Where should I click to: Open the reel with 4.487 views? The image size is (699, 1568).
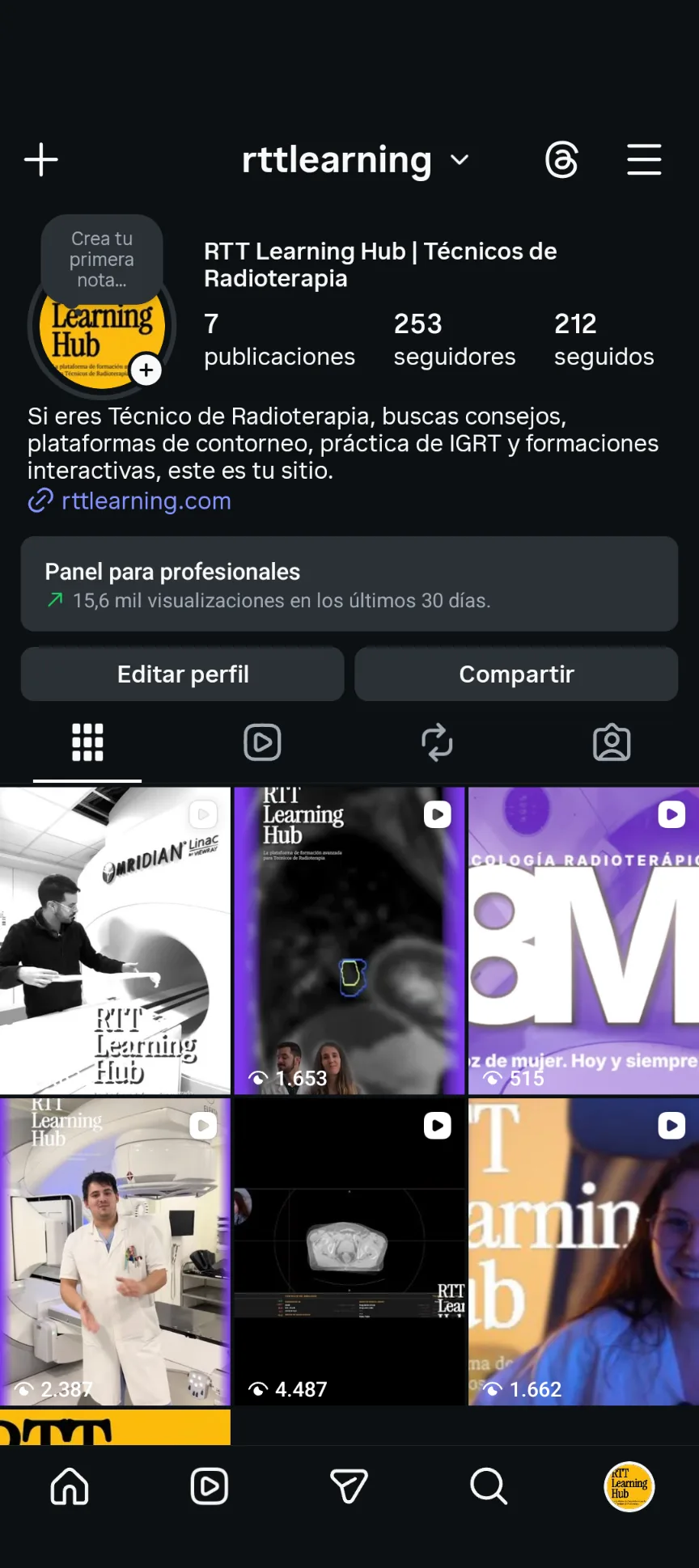[349, 1250]
